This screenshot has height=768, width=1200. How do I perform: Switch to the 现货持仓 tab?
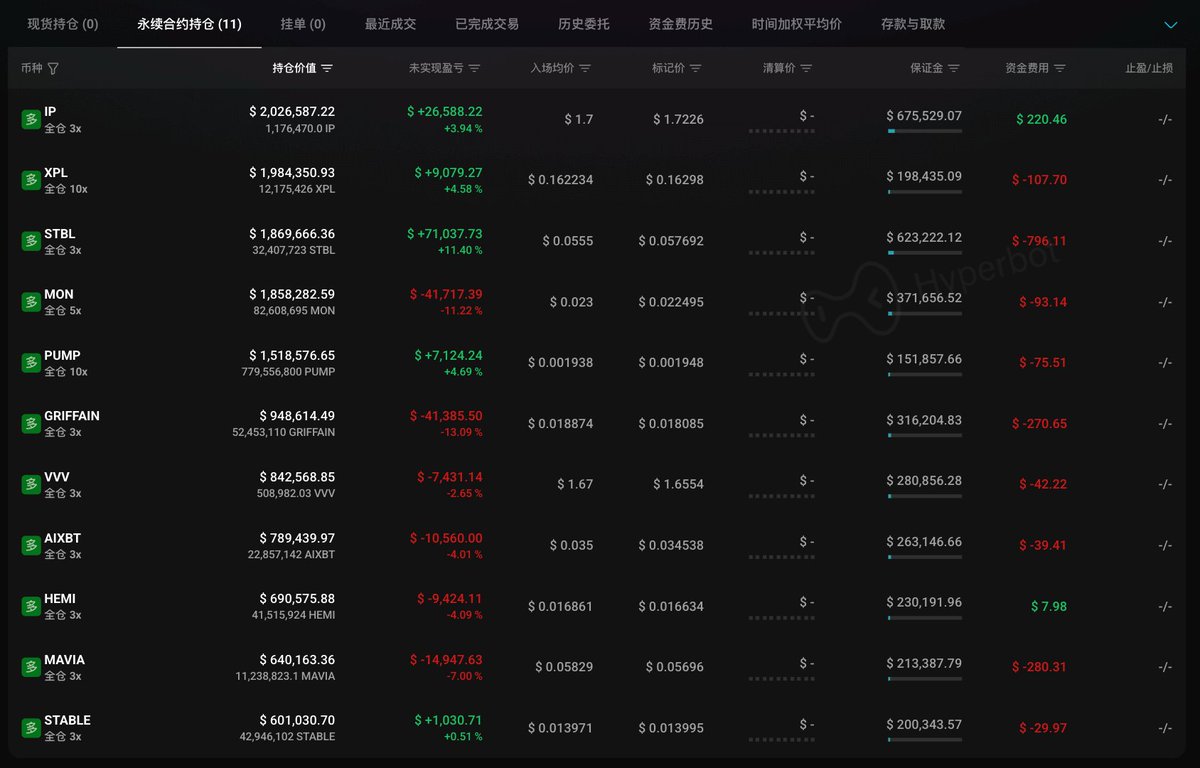(63, 24)
